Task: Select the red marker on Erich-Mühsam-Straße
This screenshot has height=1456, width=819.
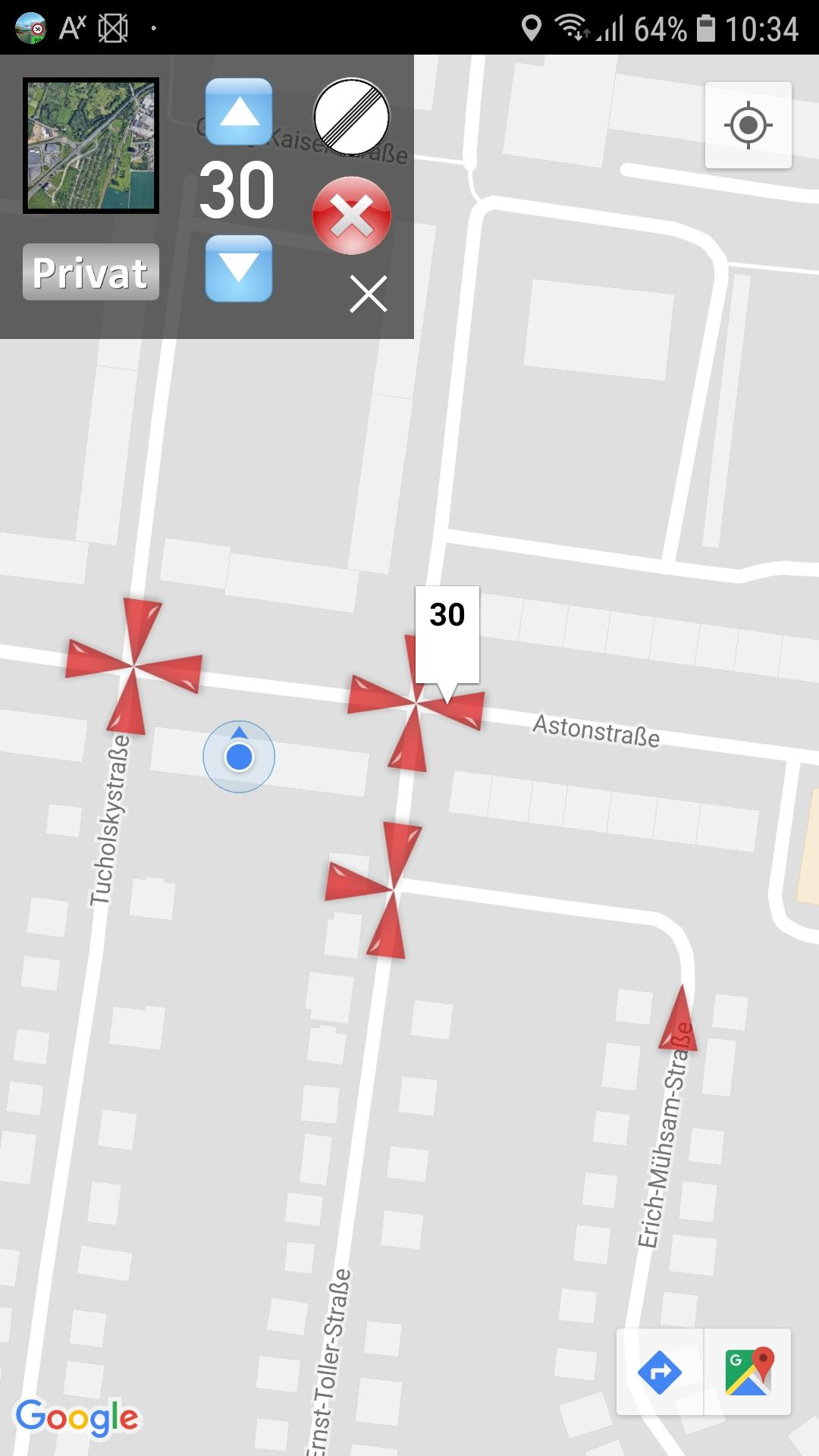Action: (x=679, y=1018)
